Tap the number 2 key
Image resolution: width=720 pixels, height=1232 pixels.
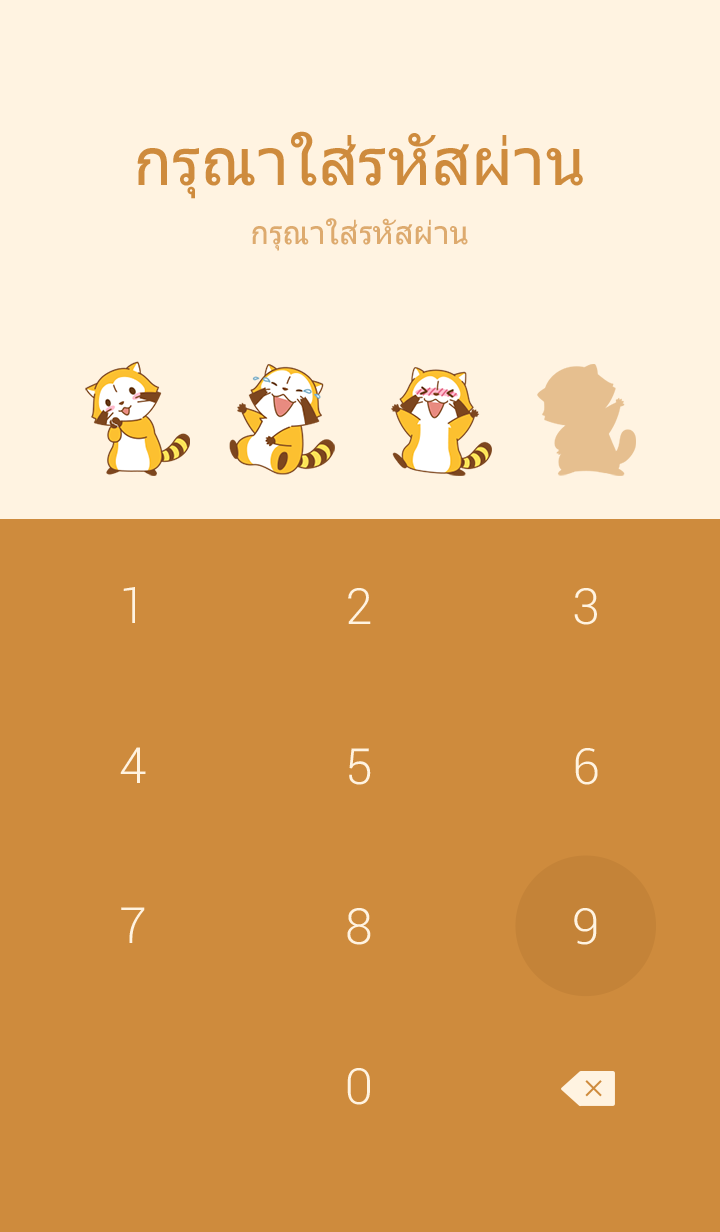359,606
